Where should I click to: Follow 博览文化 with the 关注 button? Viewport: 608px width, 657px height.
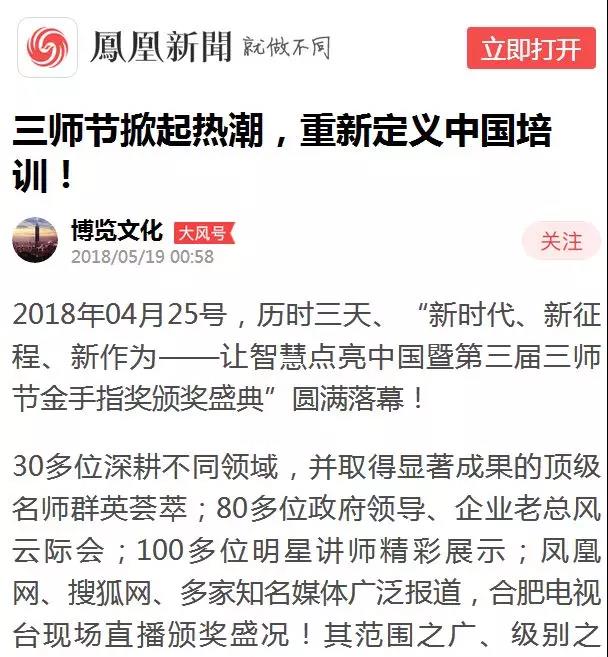tap(561, 241)
